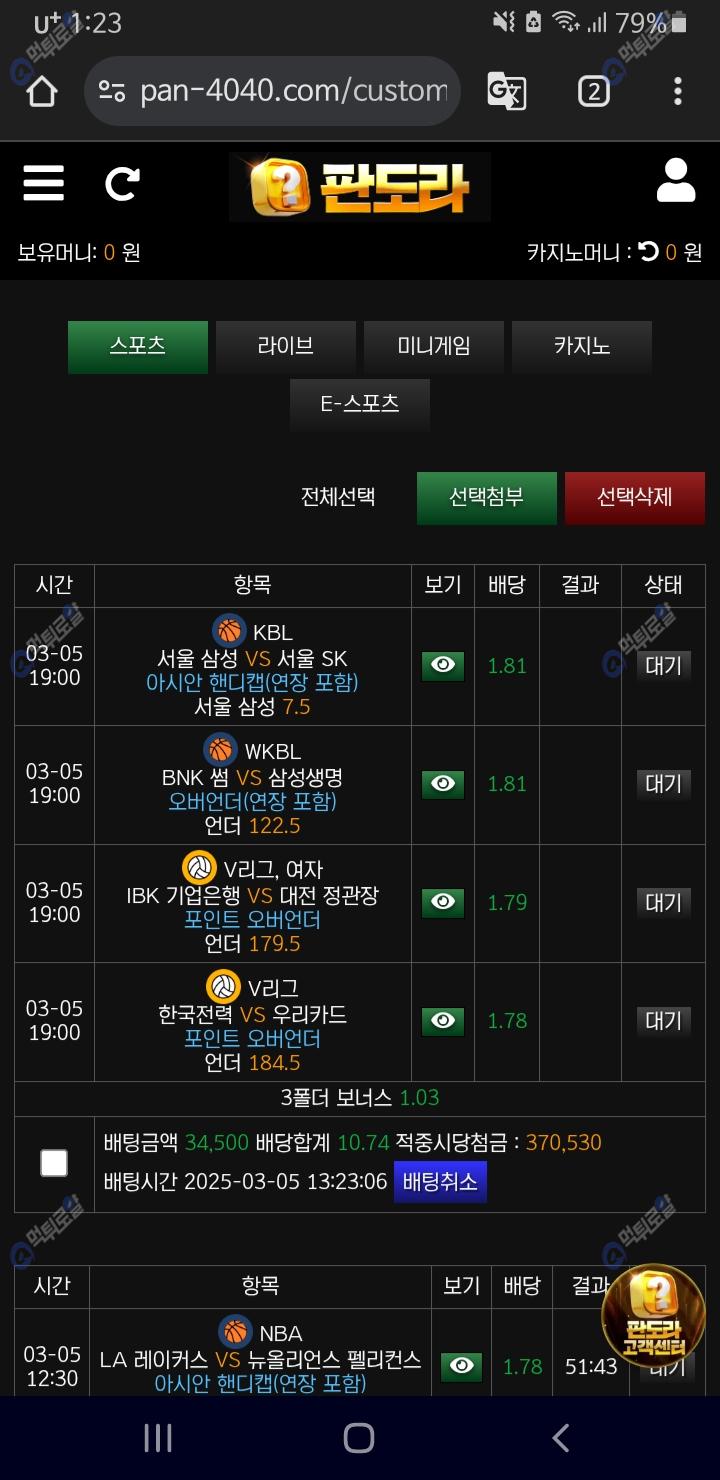Image resolution: width=720 pixels, height=1480 pixels.
Task: View the IBK 기업은행 VS 대전 정관장 match
Action: [443, 902]
